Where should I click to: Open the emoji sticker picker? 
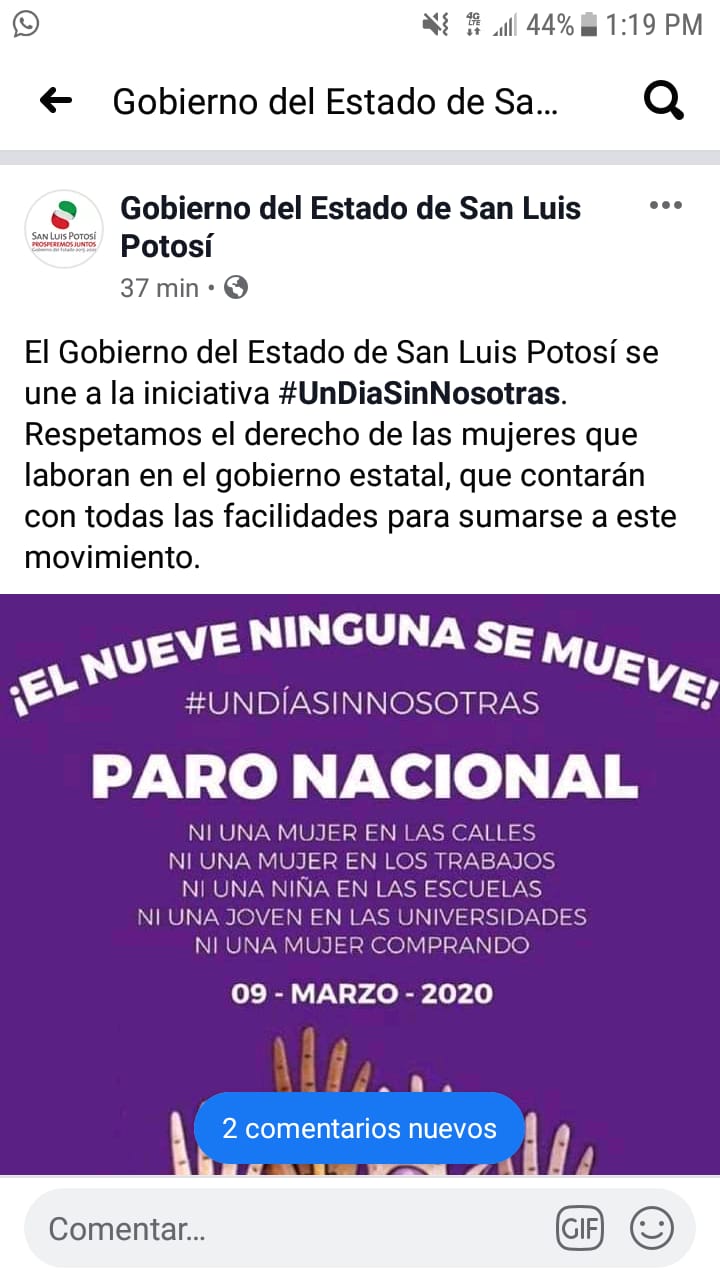(652, 1228)
